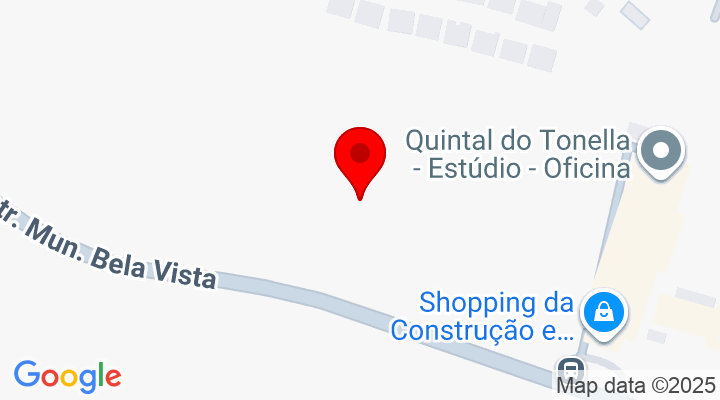This screenshot has width=720, height=400.
Task: Open Shopping da Construção shopping marker
Action: [604, 312]
